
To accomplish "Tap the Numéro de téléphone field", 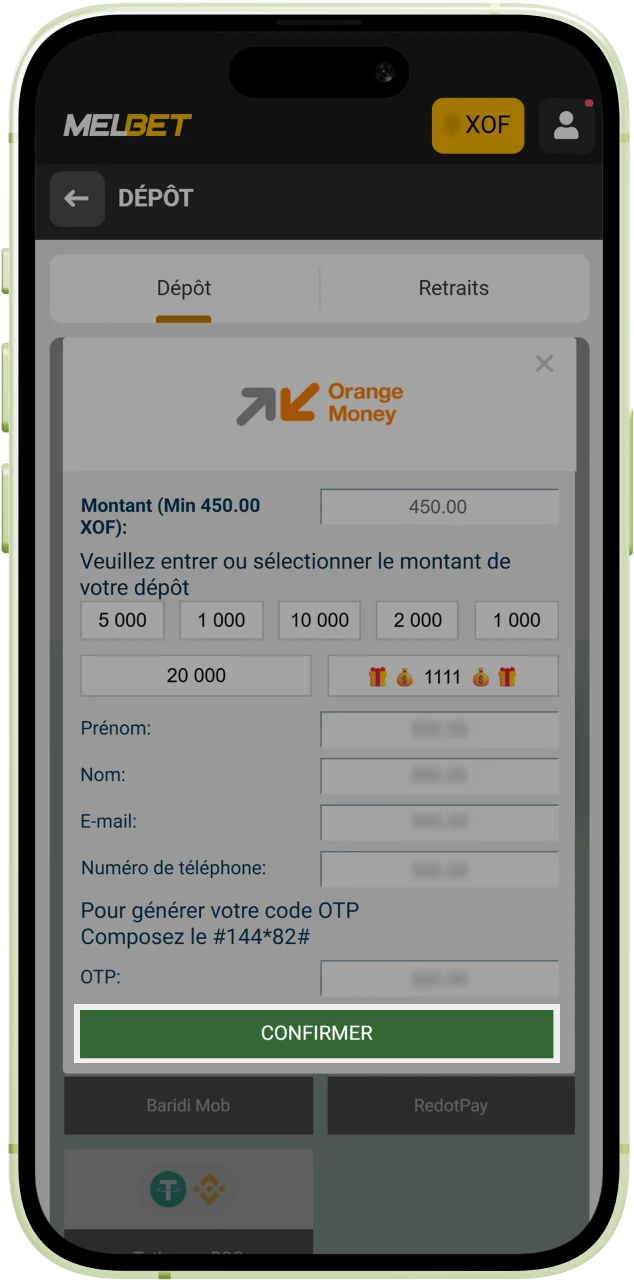I will 439,870.
